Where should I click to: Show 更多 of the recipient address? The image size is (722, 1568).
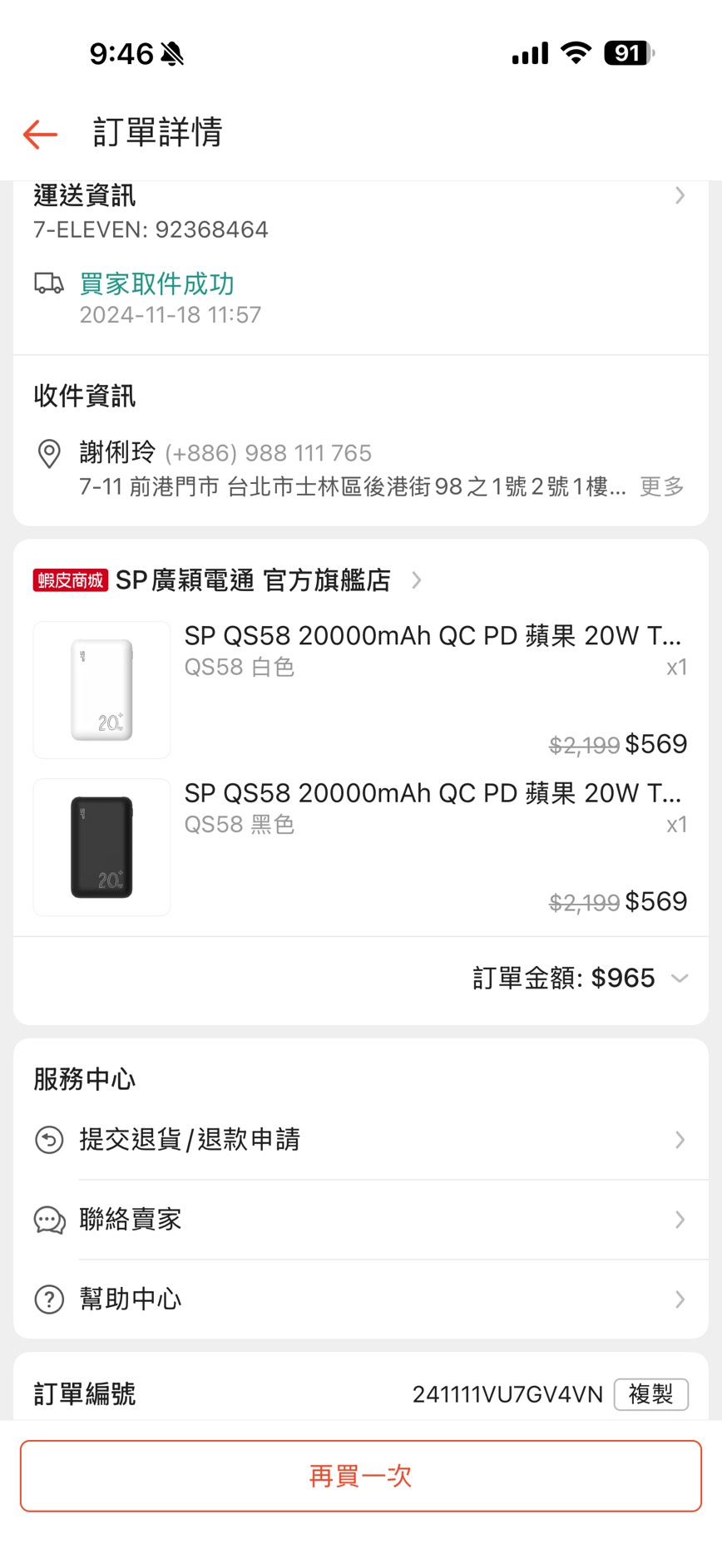tap(661, 486)
